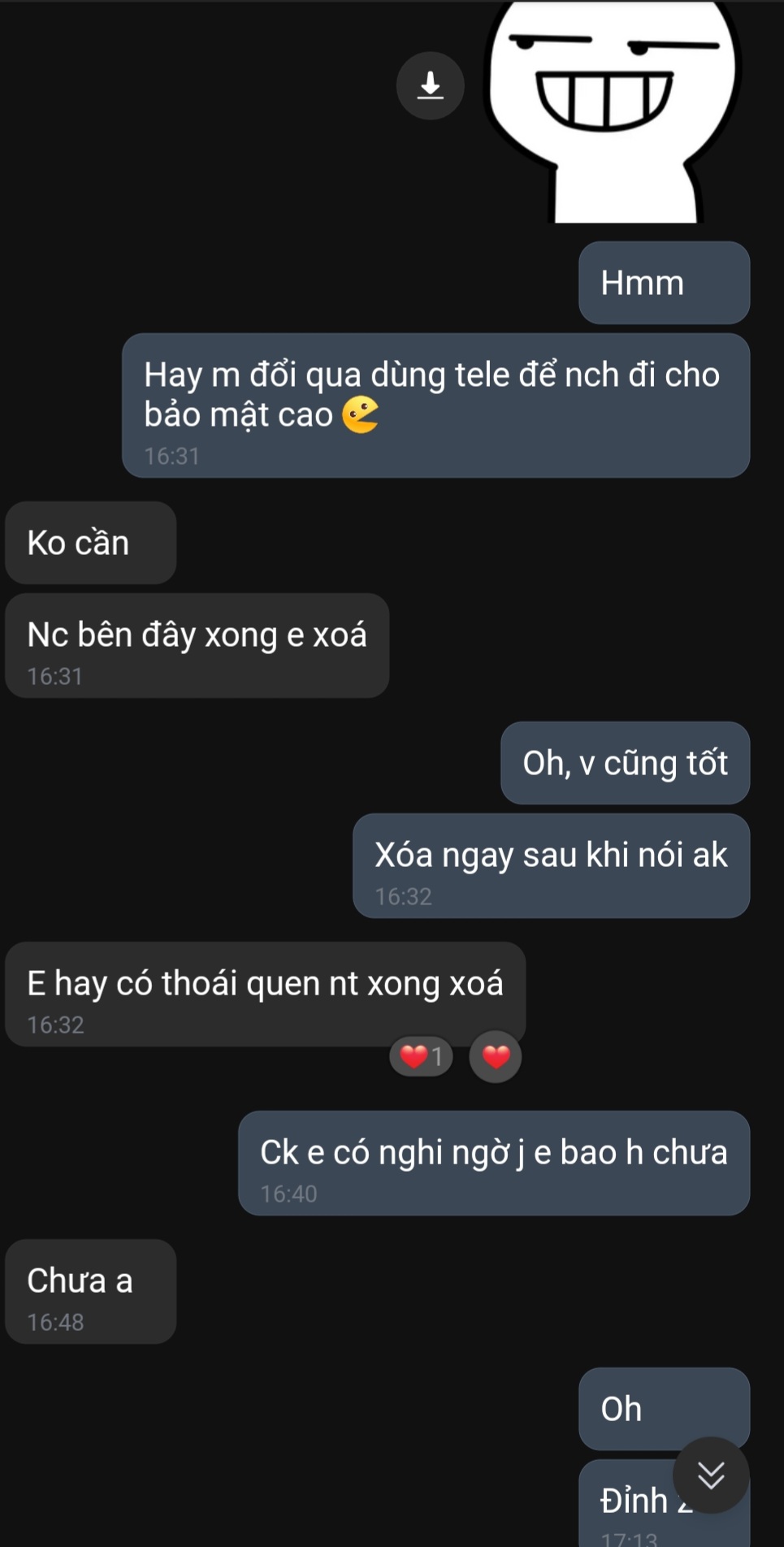React with heart to "E hay có thoái quen" message

pos(496,1056)
